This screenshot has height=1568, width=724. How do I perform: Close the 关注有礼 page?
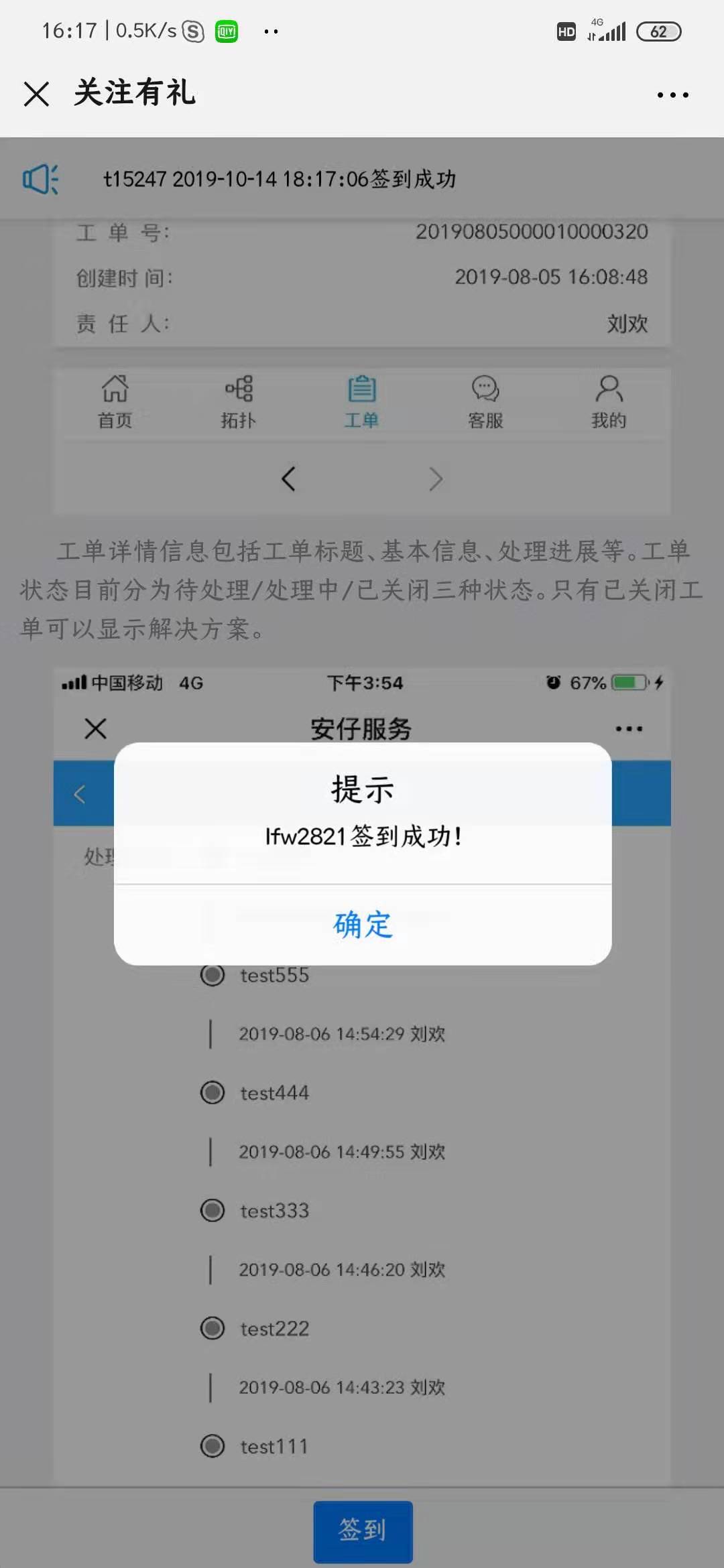pyautogui.click(x=36, y=94)
